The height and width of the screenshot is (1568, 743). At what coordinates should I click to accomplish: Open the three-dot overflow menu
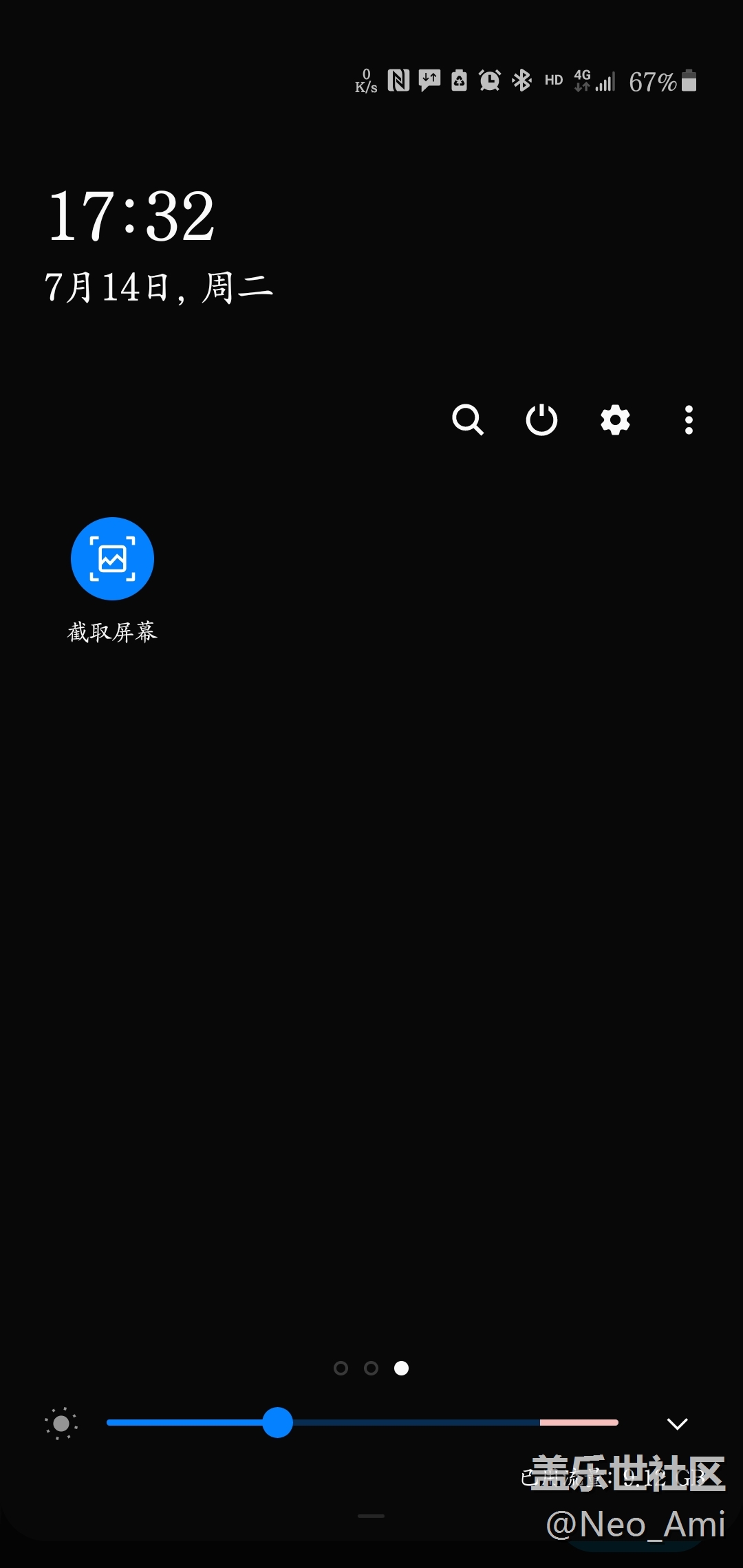pyautogui.click(x=689, y=420)
